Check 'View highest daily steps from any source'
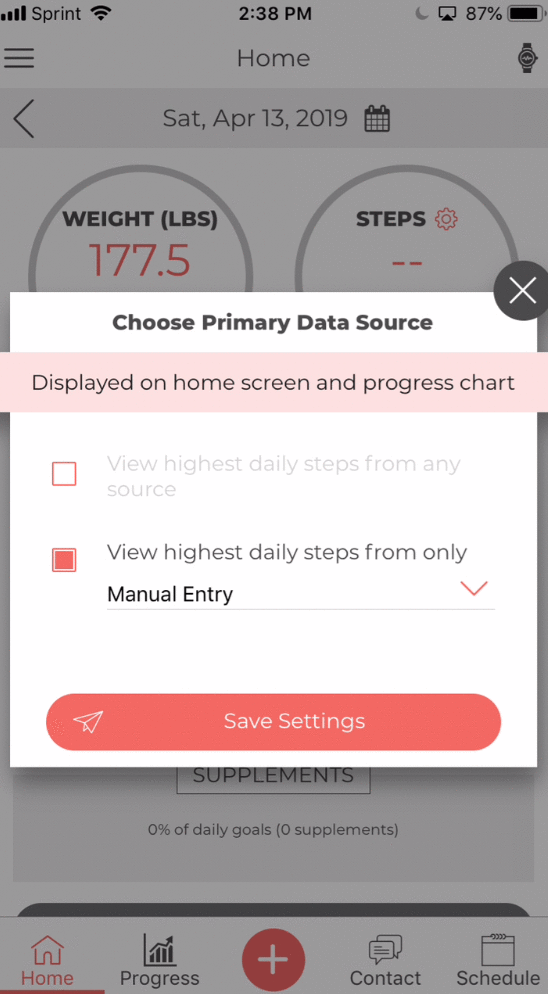 (64, 474)
